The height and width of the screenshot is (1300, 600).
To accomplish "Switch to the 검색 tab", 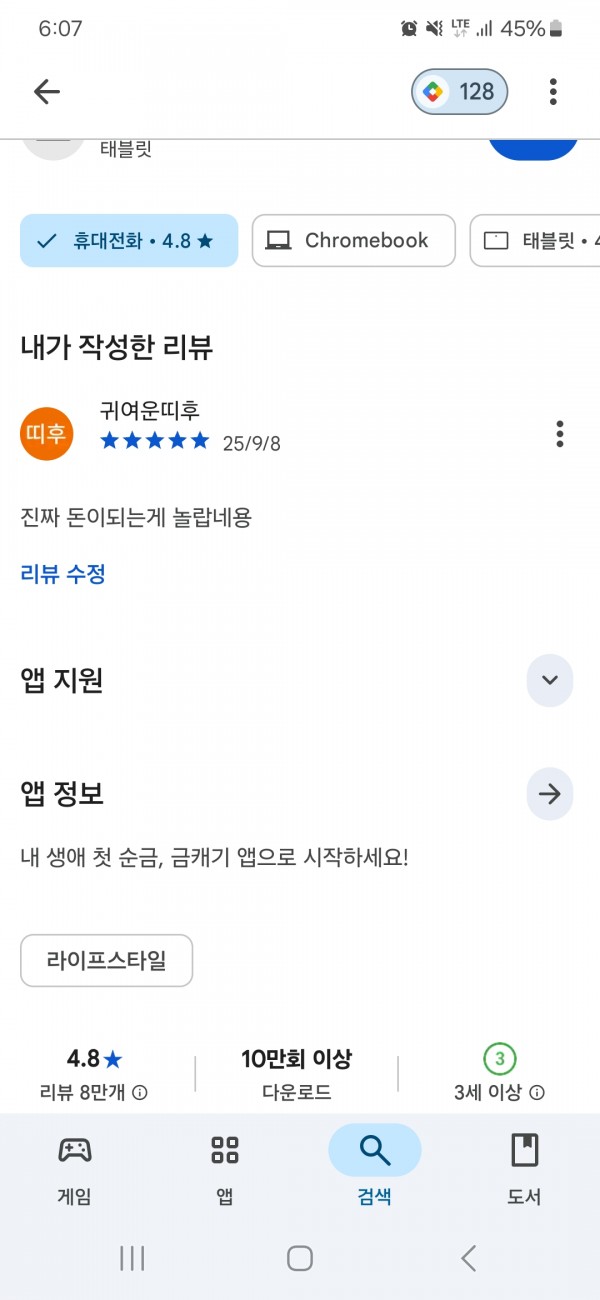I will pyautogui.click(x=375, y=1167).
